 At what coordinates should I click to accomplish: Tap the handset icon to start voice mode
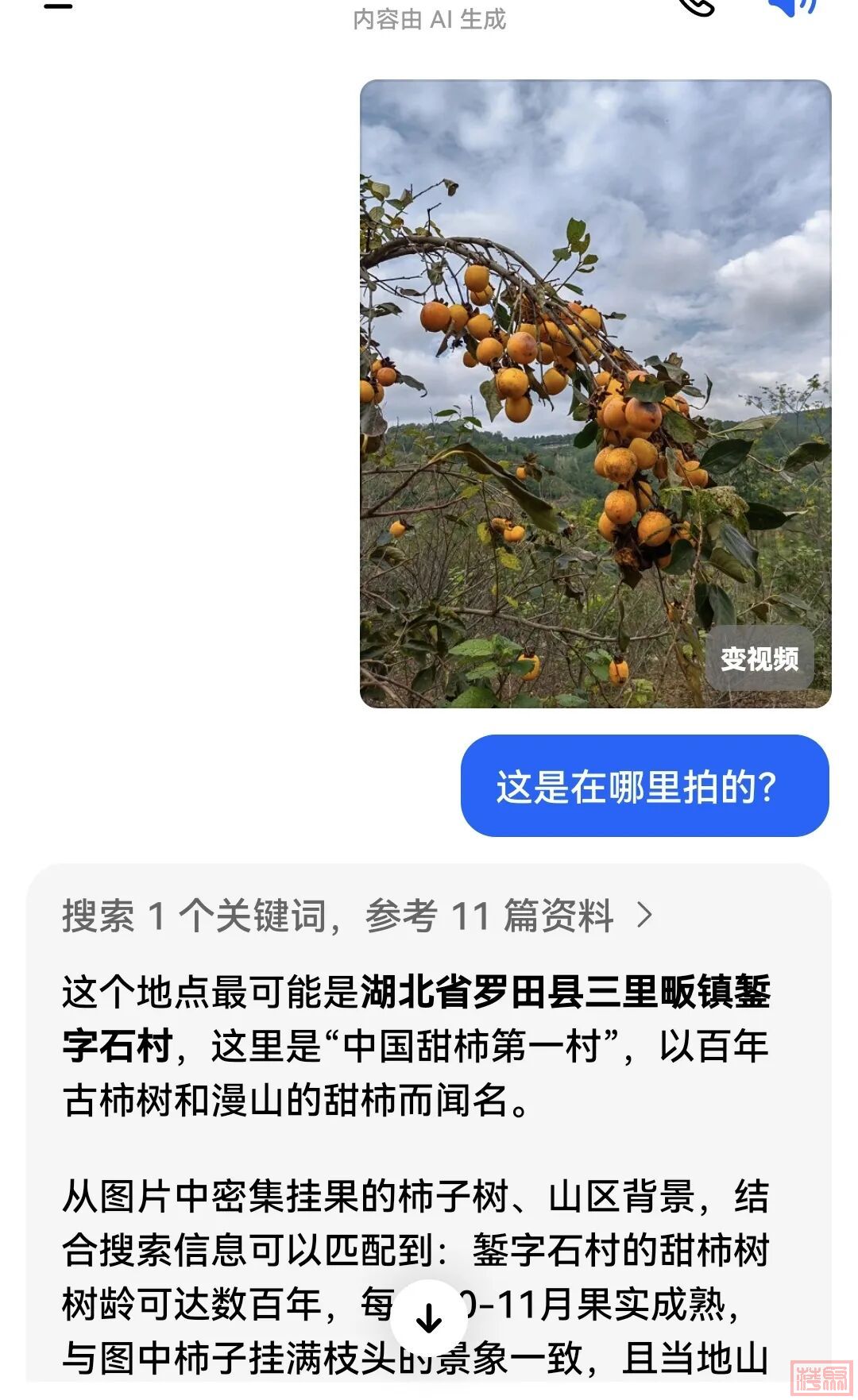coord(698,8)
